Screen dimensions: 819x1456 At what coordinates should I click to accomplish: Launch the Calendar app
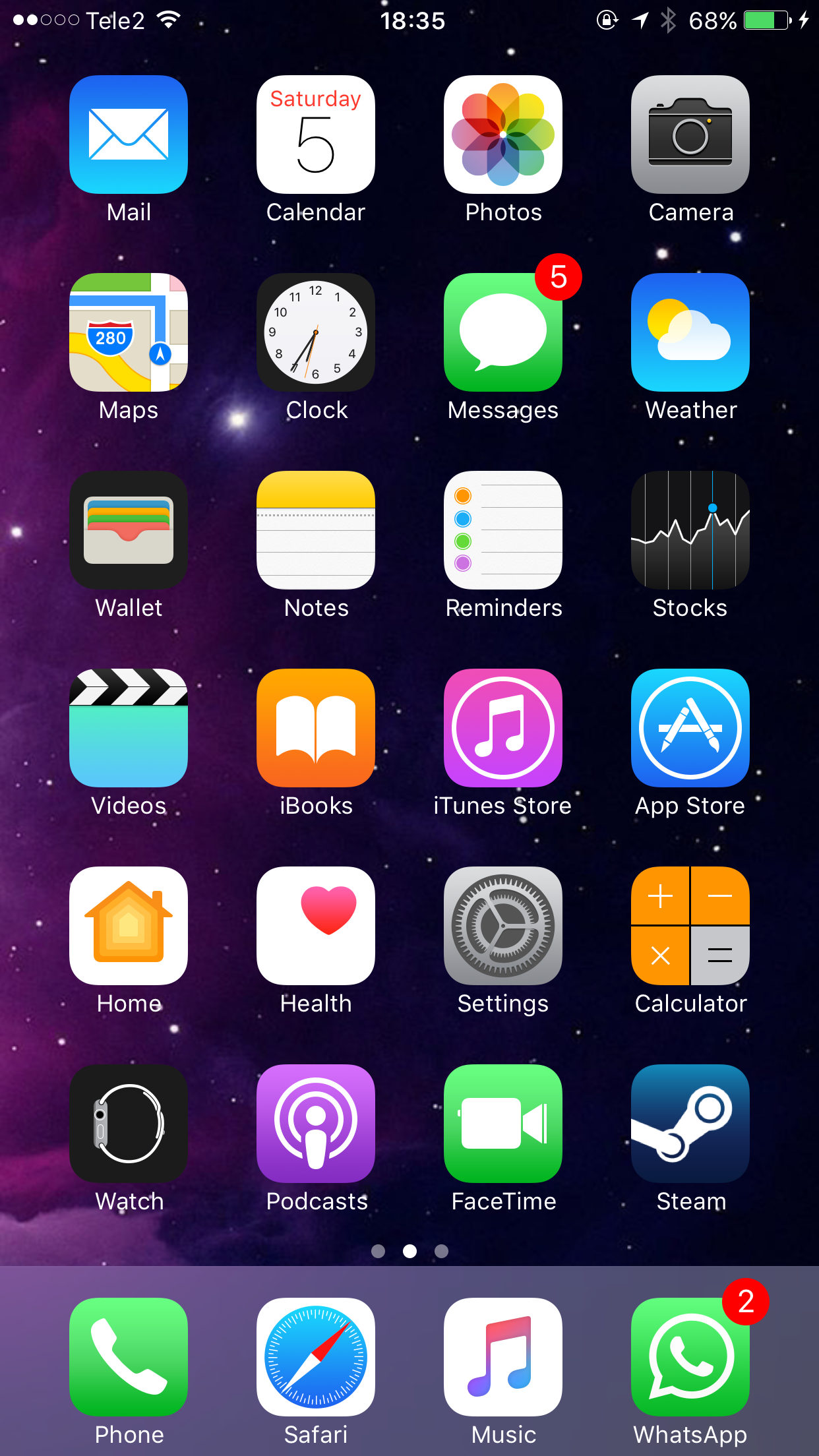(316, 135)
